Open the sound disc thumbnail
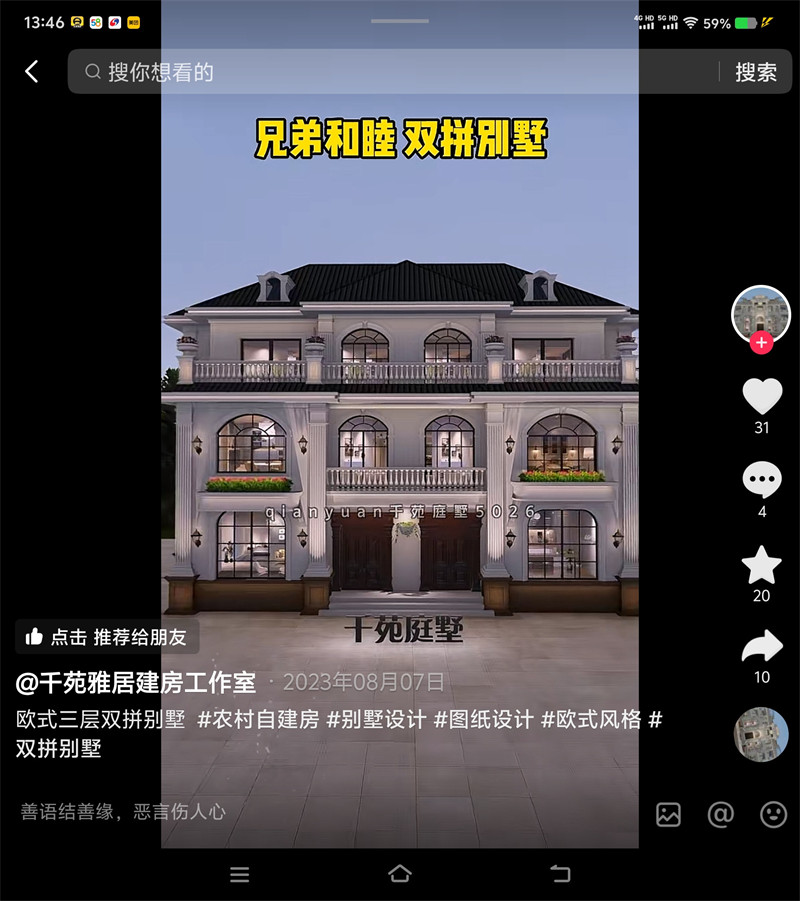 [761, 735]
